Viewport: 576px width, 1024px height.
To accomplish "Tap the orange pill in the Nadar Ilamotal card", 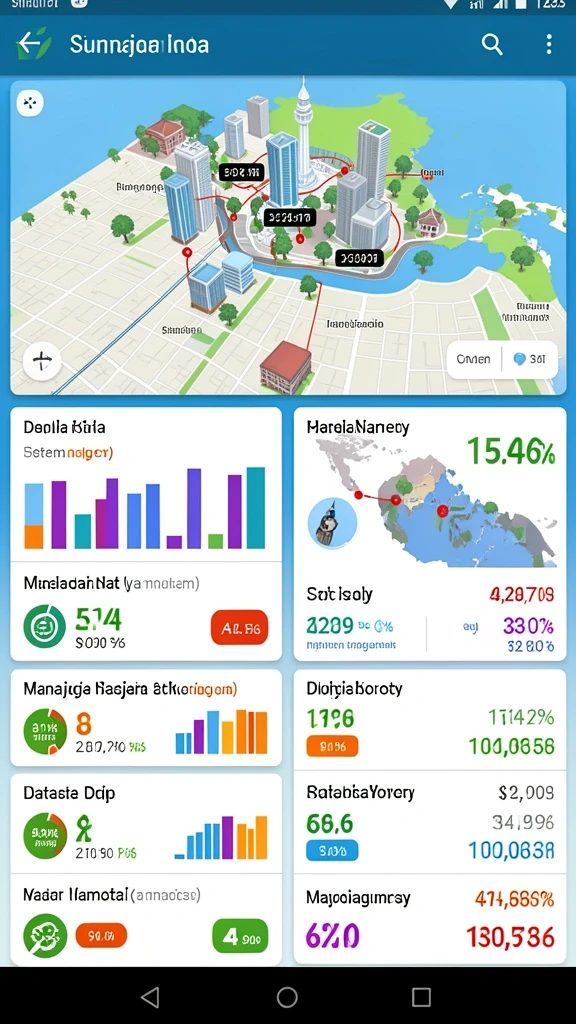I will pyautogui.click(x=101, y=936).
